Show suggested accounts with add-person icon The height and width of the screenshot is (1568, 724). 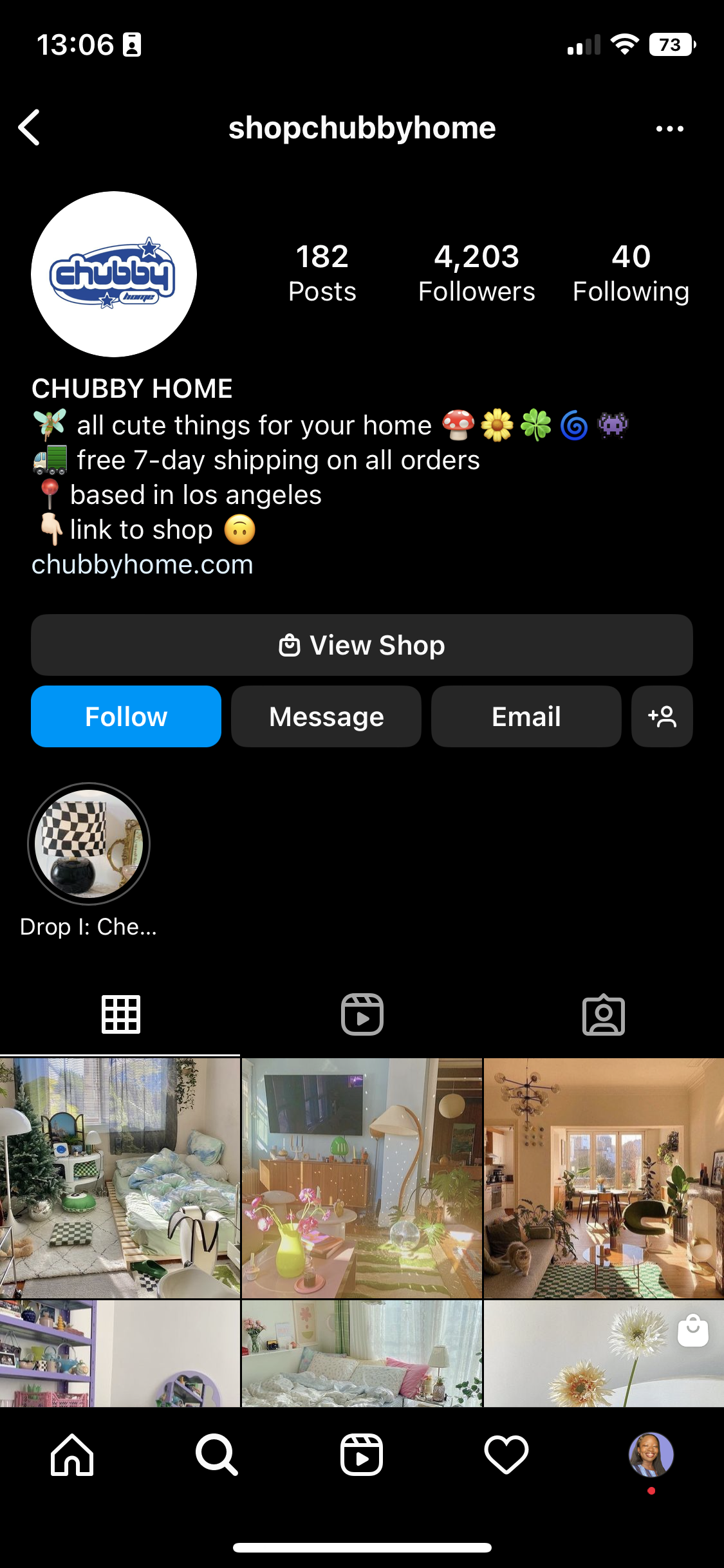coord(662,716)
